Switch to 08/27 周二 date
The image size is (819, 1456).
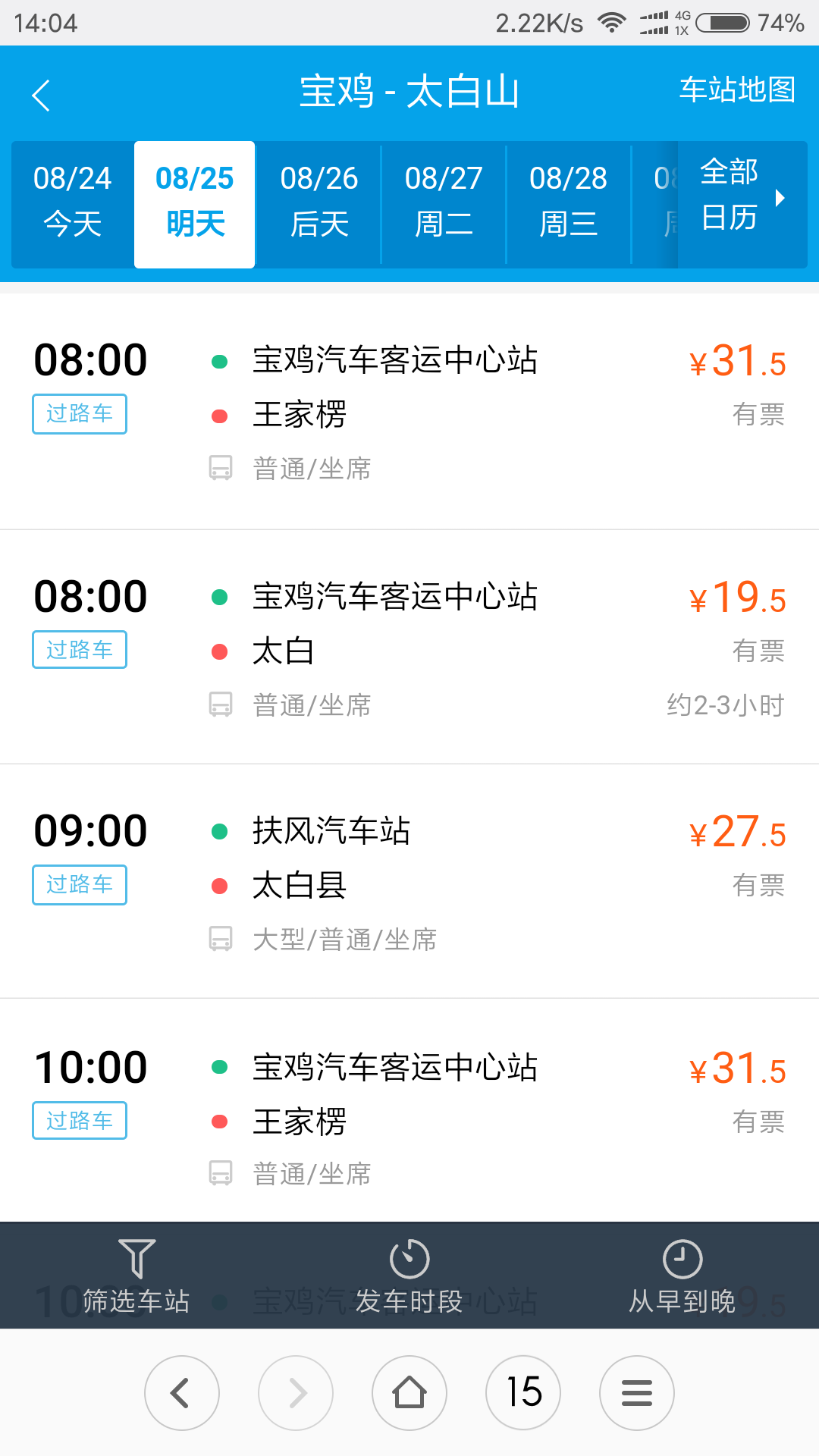(444, 202)
